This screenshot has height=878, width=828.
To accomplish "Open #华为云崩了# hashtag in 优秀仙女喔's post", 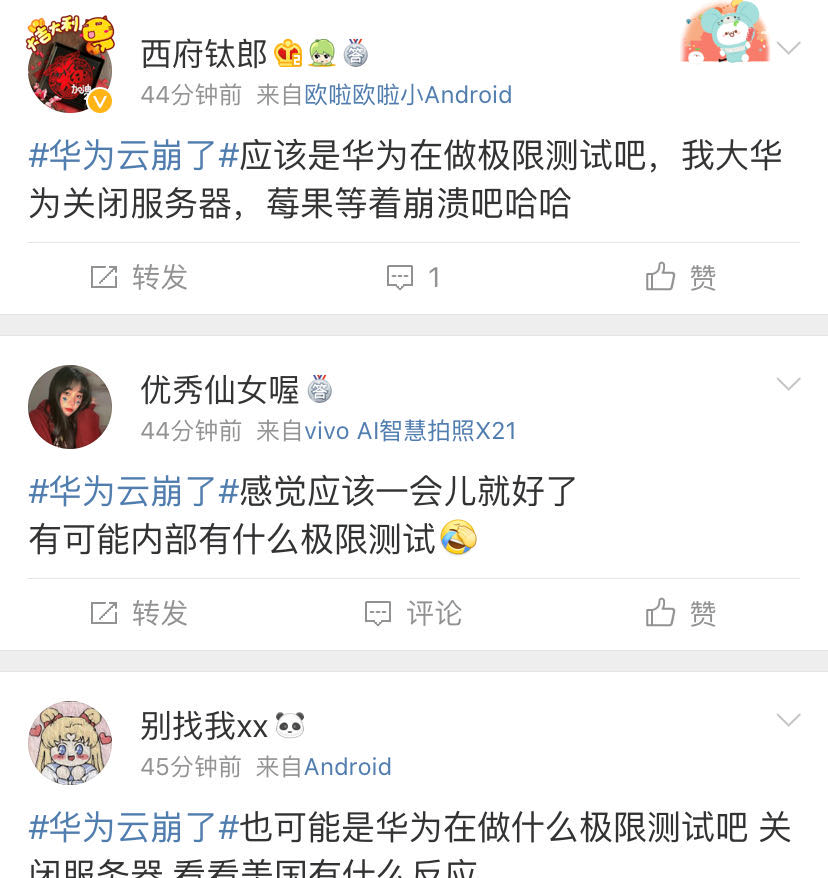I will (134, 491).
